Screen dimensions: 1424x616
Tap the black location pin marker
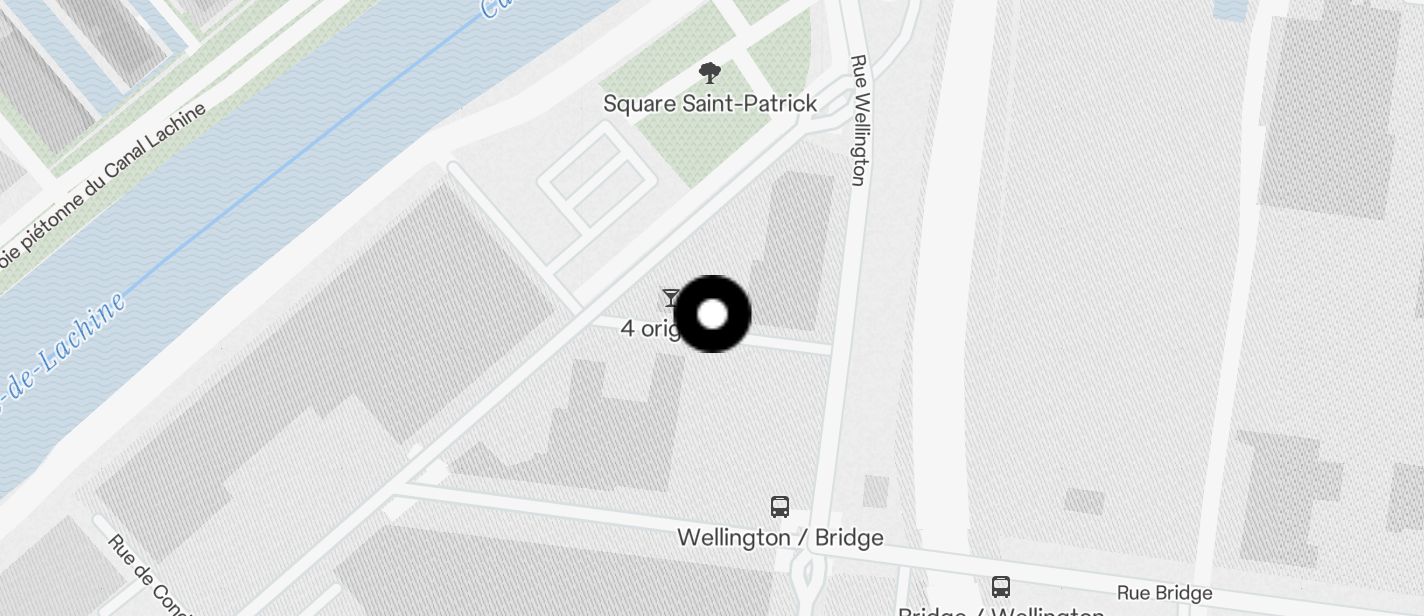[712, 314]
